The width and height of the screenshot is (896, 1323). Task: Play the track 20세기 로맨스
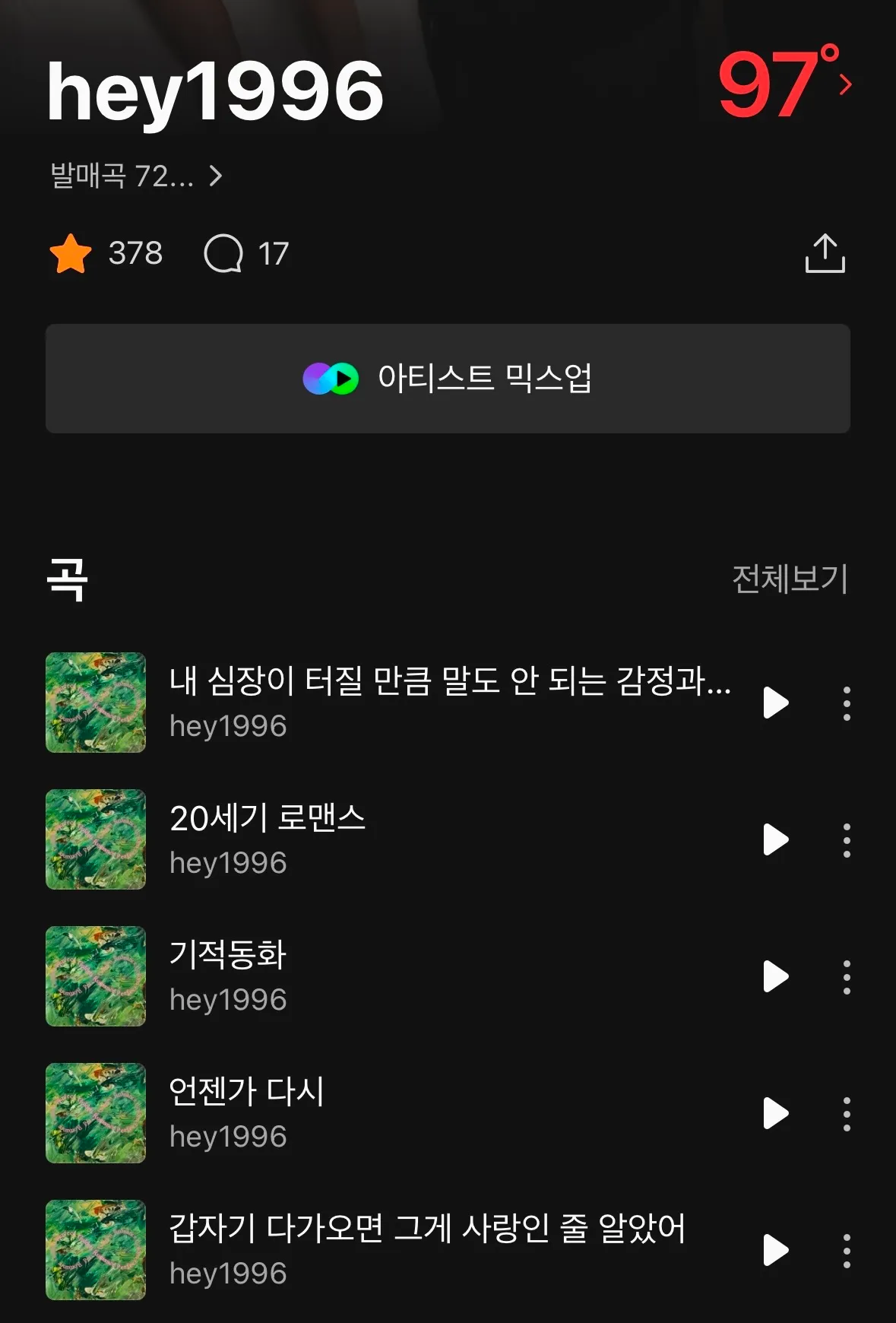point(775,840)
